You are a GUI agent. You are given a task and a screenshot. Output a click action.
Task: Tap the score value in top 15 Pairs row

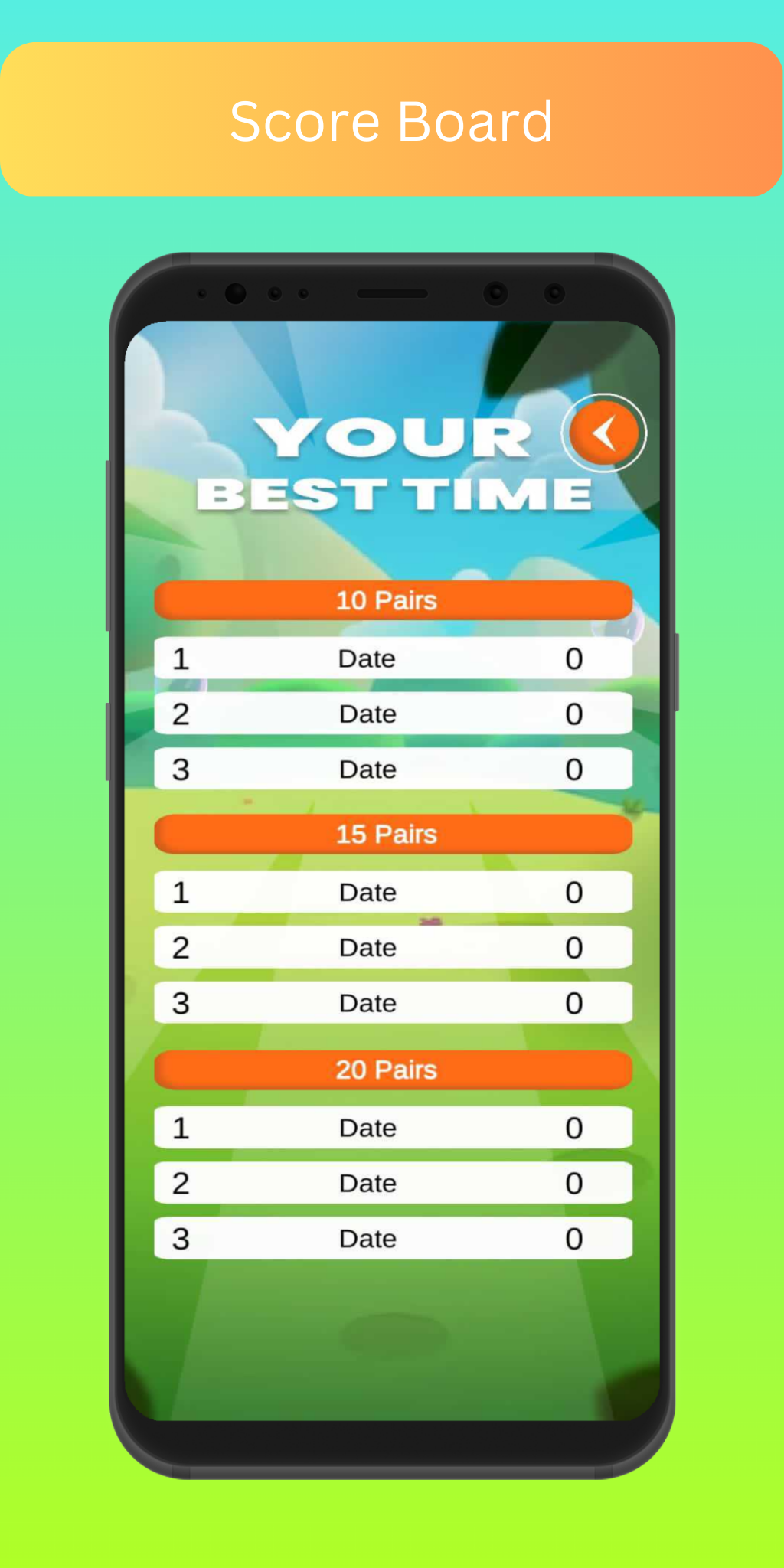pos(573,891)
